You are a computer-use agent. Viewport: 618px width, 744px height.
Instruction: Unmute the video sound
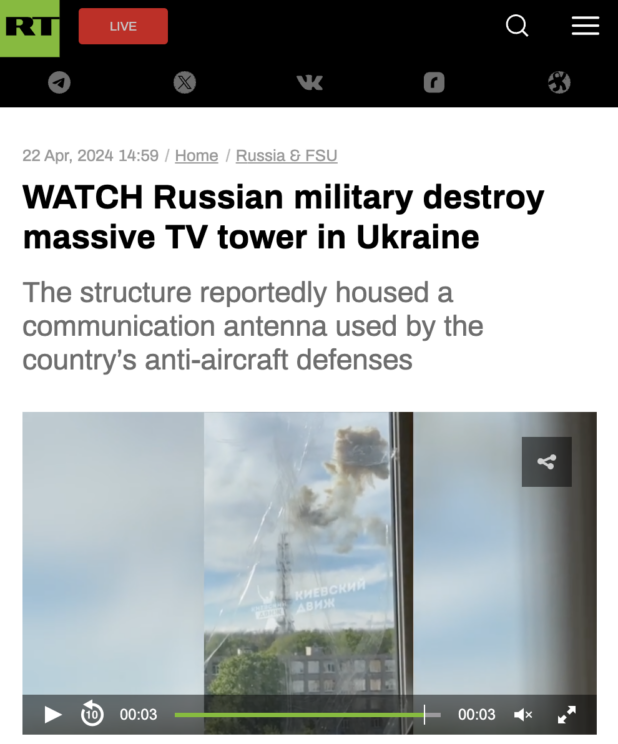coord(523,714)
